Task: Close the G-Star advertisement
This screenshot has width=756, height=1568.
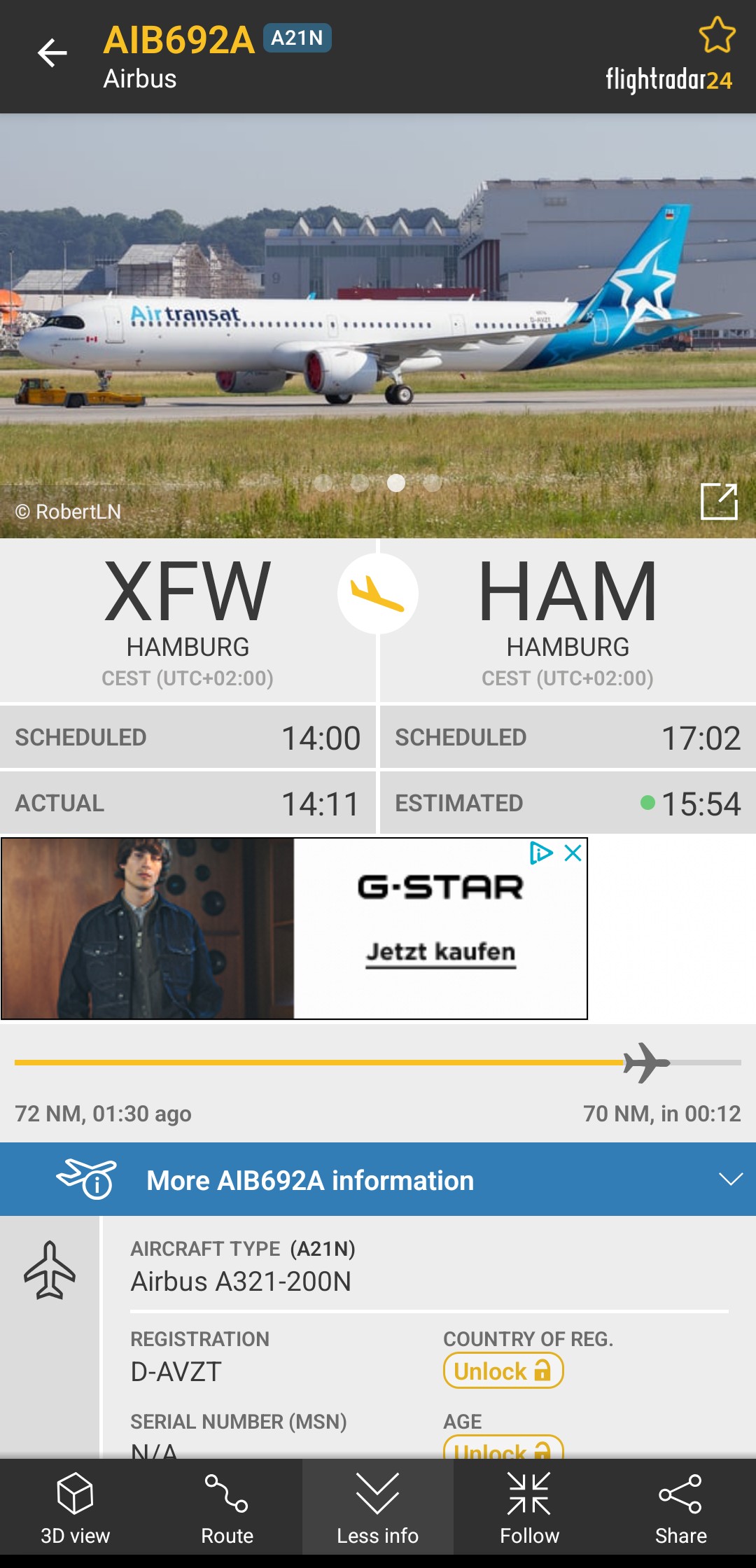Action: pyautogui.click(x=573, y=853)
